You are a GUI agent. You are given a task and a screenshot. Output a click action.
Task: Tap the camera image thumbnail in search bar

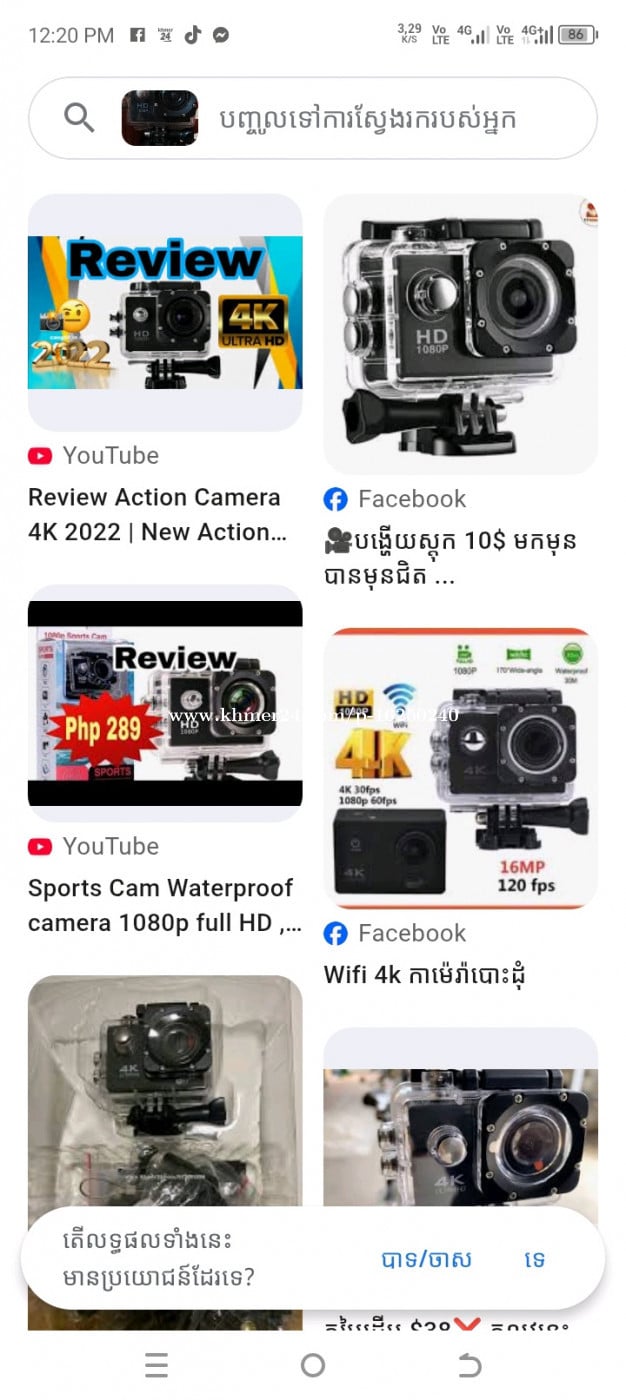(160, 118)
